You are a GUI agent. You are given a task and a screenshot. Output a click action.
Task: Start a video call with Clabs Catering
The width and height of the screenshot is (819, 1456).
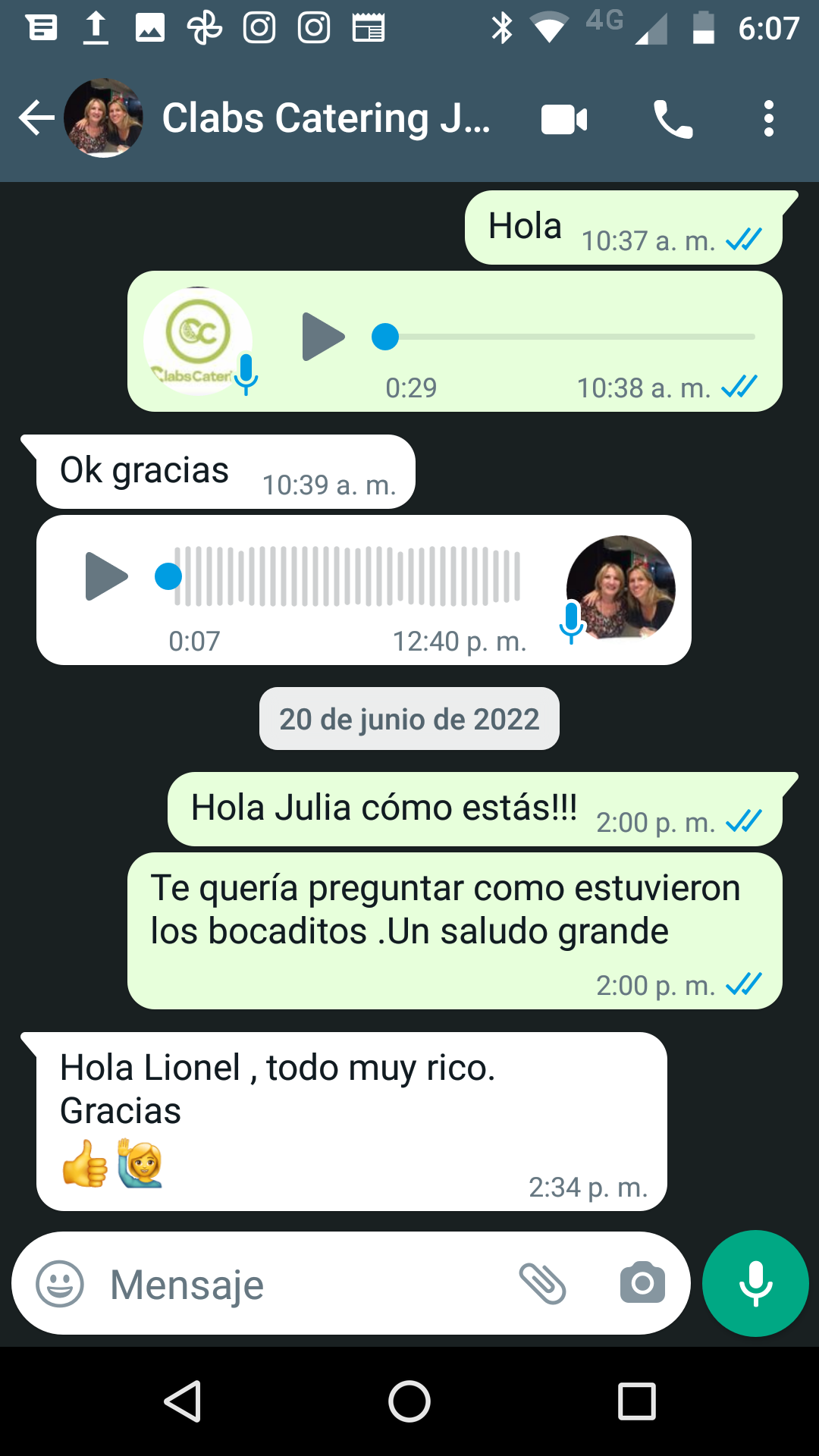click(x=564, y=120)
